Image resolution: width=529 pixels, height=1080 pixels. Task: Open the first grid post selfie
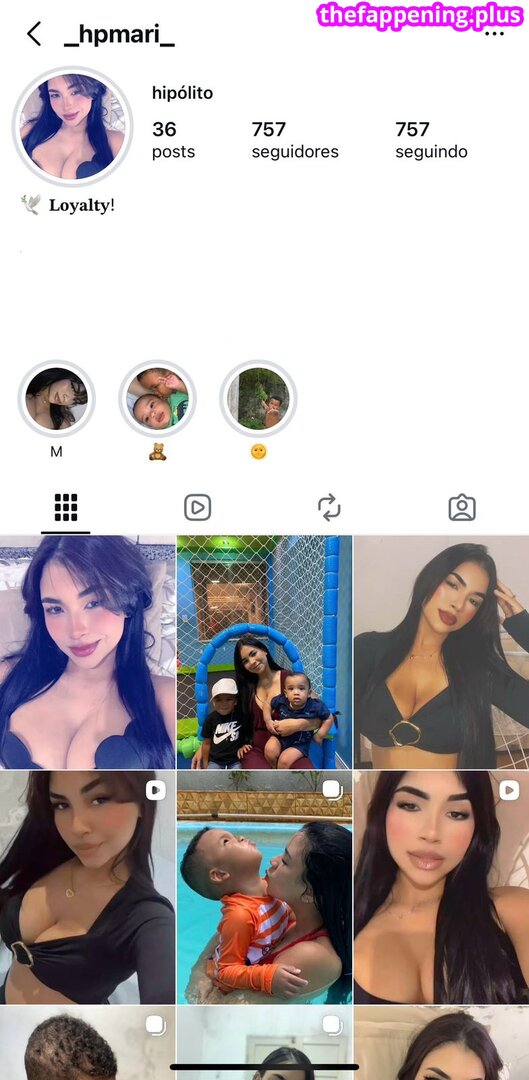87,652
